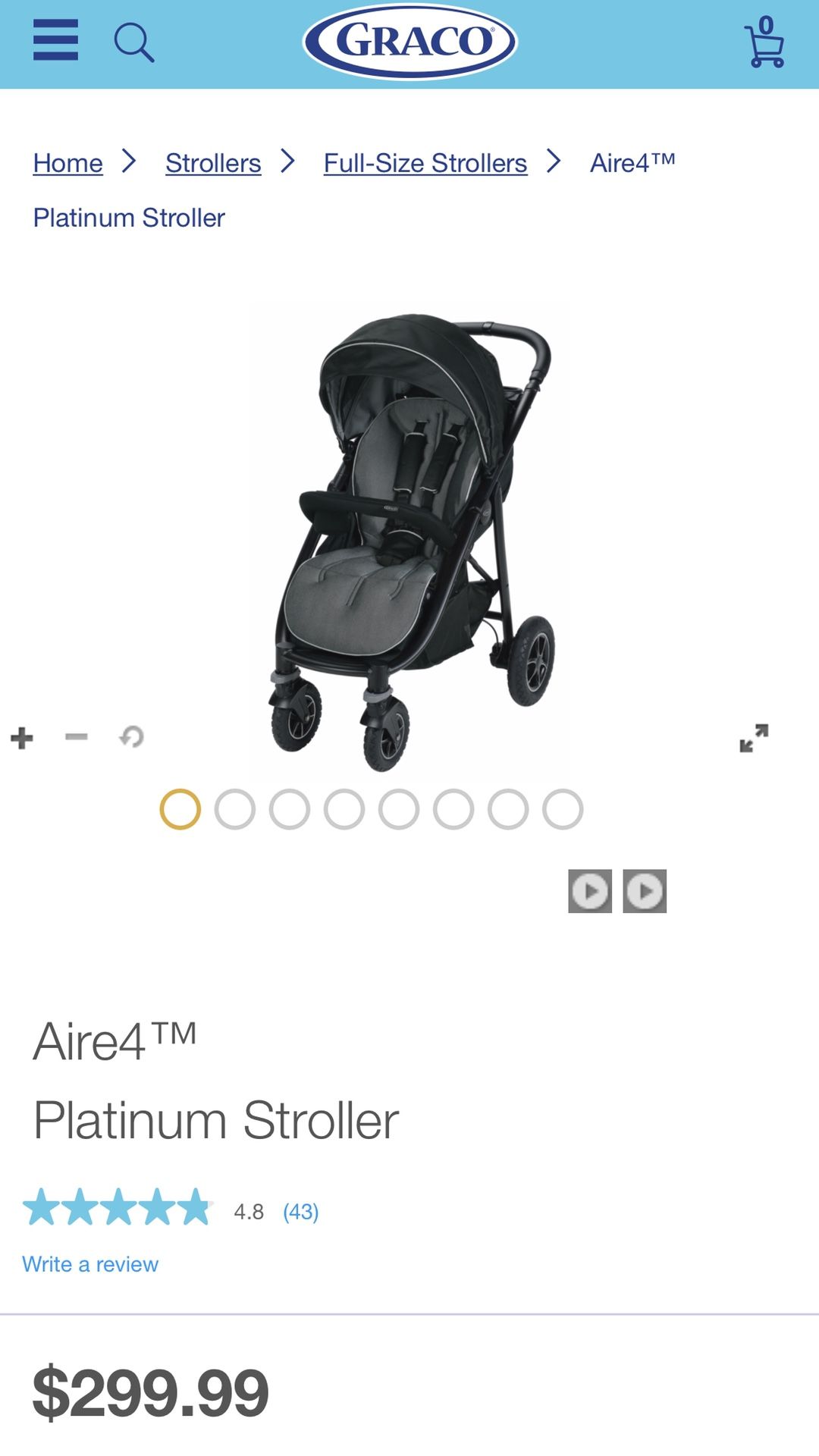This screenshot has height=1456, width=819.
Task: Play the first product video
Action: tap(590, 891)
